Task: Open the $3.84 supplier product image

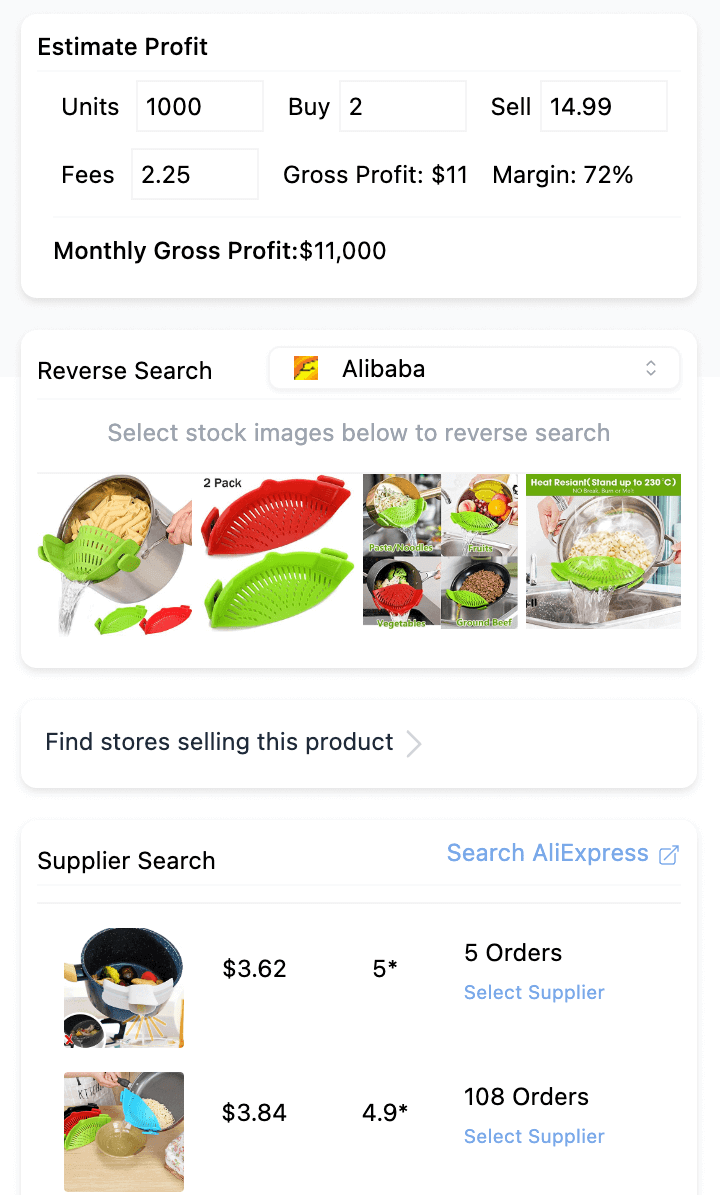Action: (124, 1132)
